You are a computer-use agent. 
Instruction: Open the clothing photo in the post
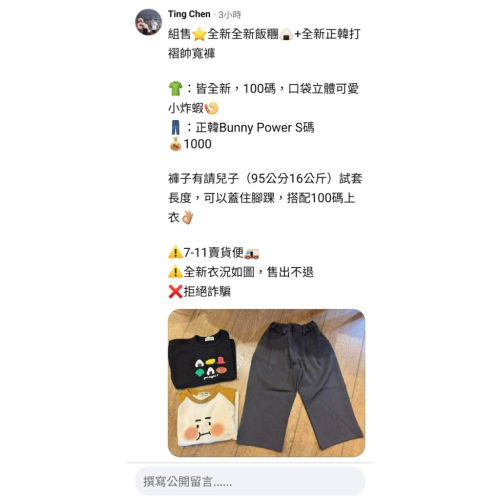[266, 383]
